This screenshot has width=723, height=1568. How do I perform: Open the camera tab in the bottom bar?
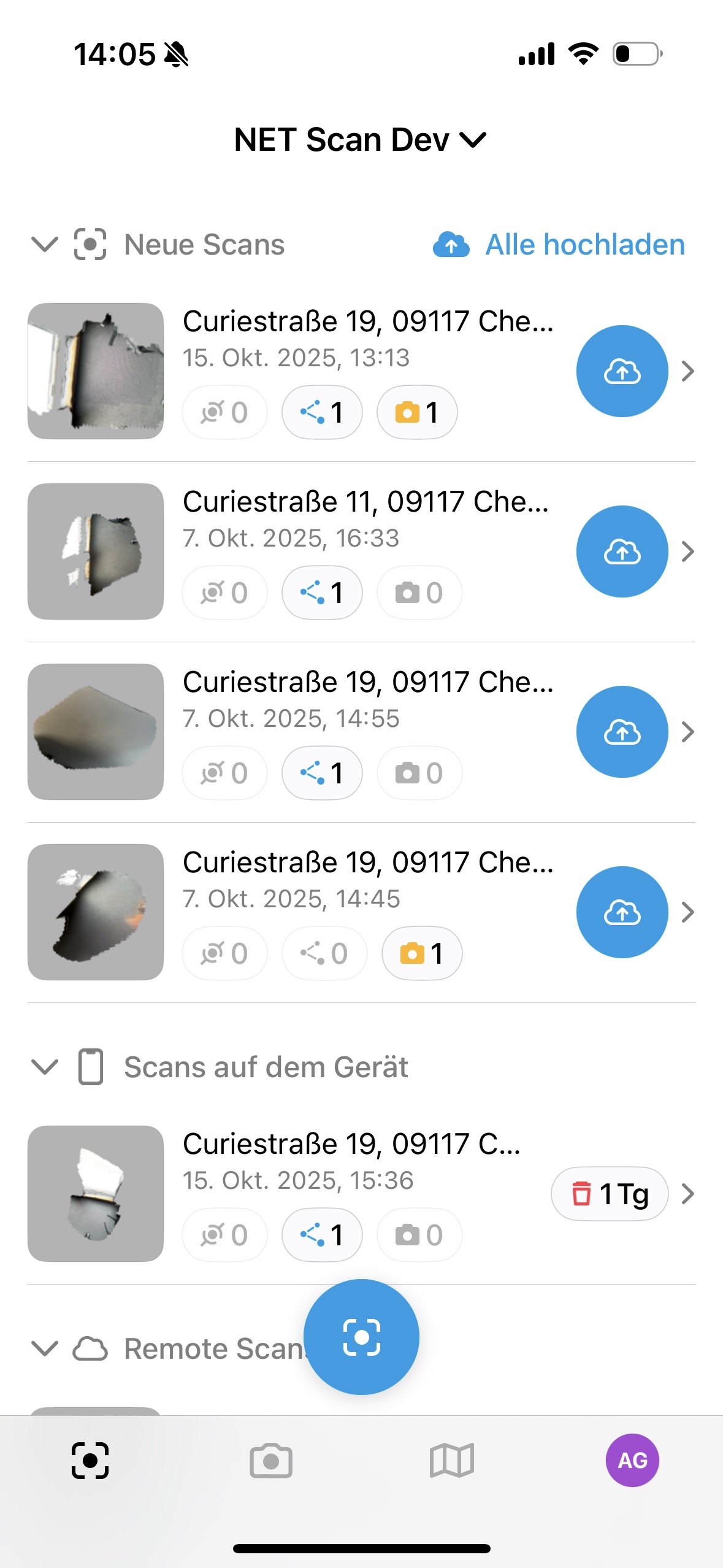tap(271, 1460)
